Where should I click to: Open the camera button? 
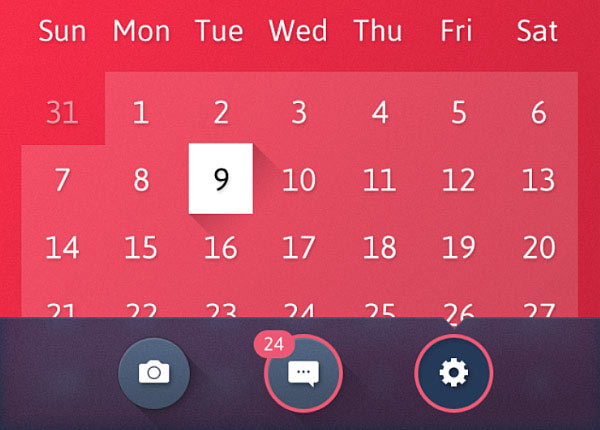tap(153, 373)
